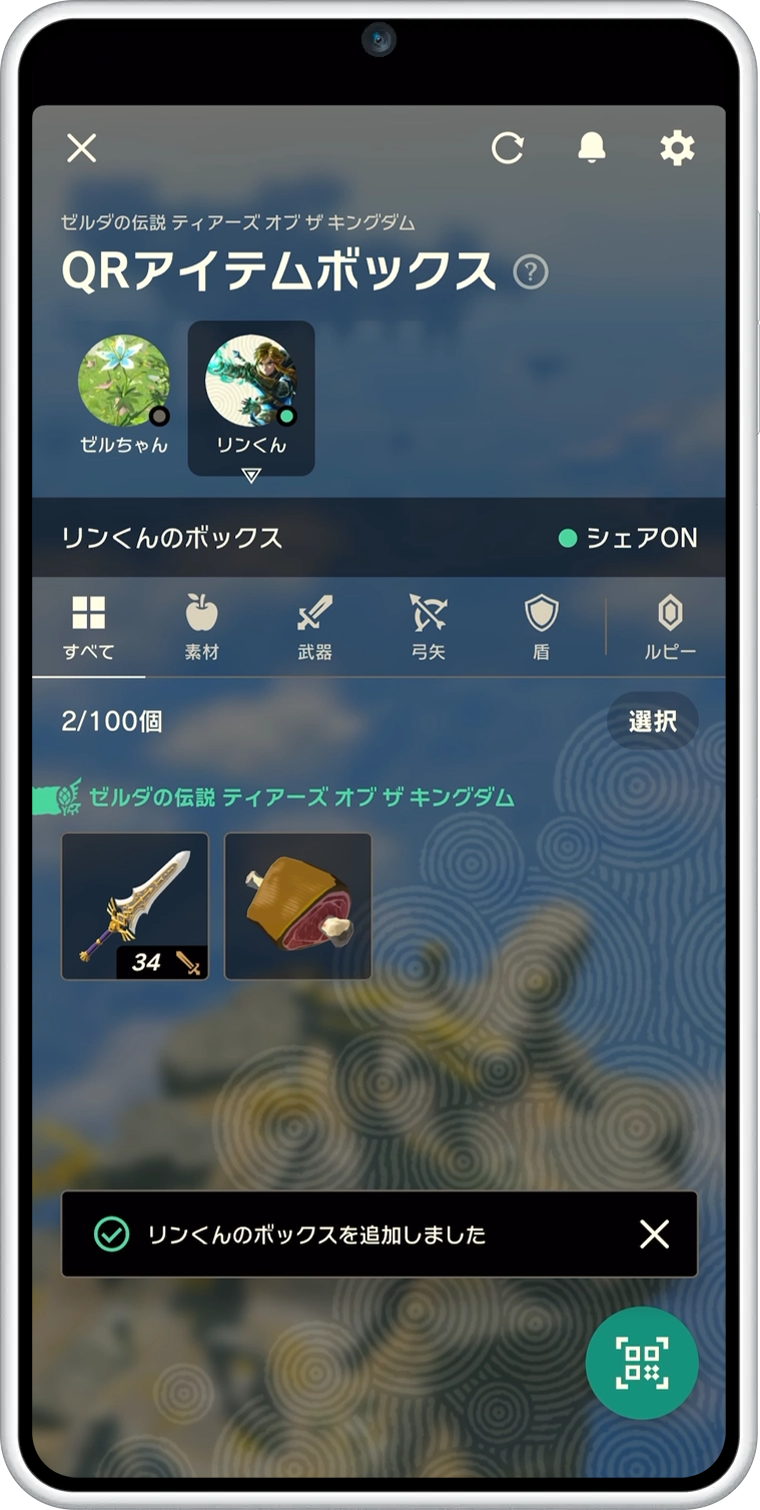The height and width of the screenshot is (1510, 760).
Task: Open help icon beside QRアイテムボックス
Action: pos(531,272)
